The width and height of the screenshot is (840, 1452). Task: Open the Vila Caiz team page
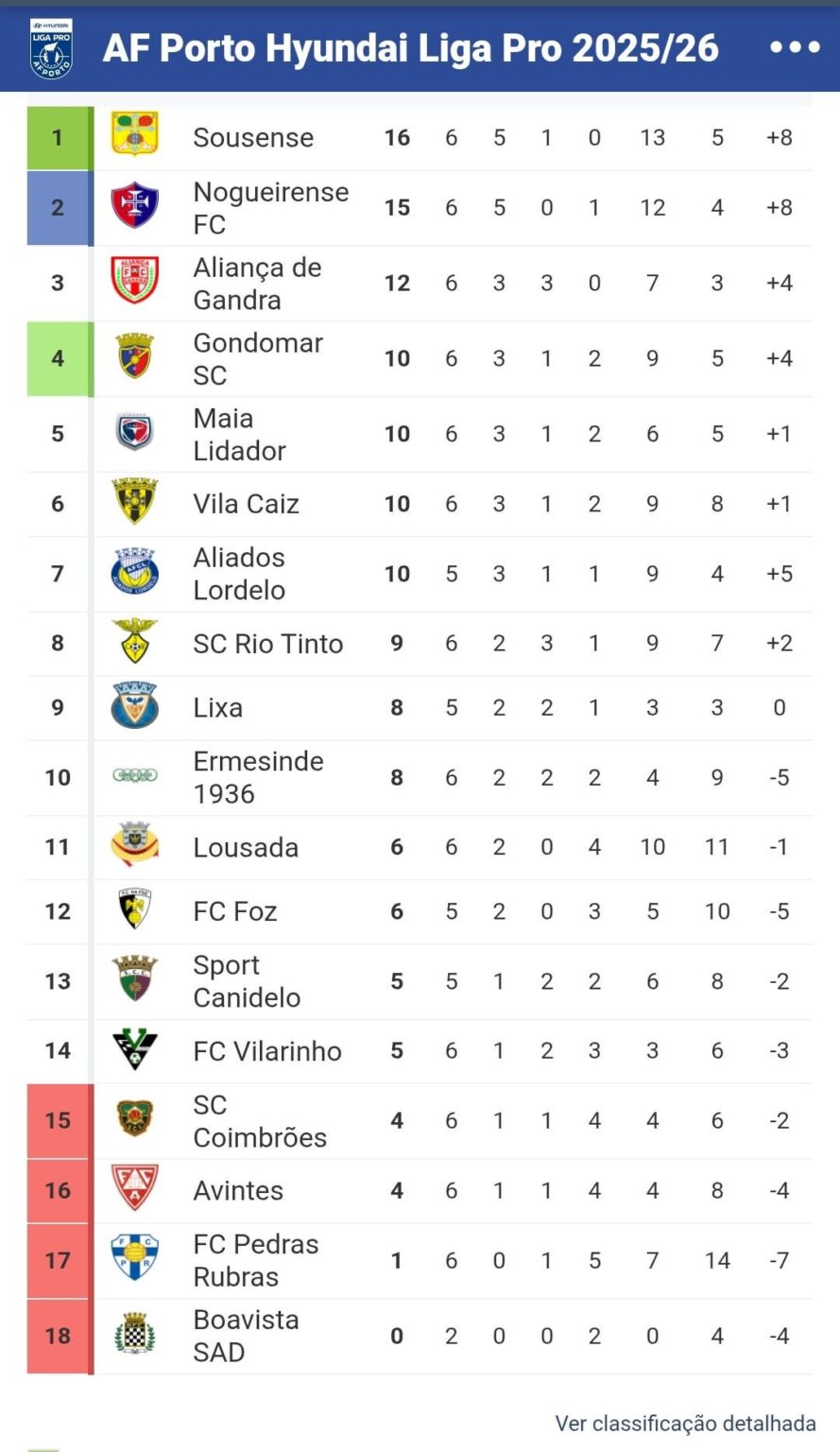(246, 505)
